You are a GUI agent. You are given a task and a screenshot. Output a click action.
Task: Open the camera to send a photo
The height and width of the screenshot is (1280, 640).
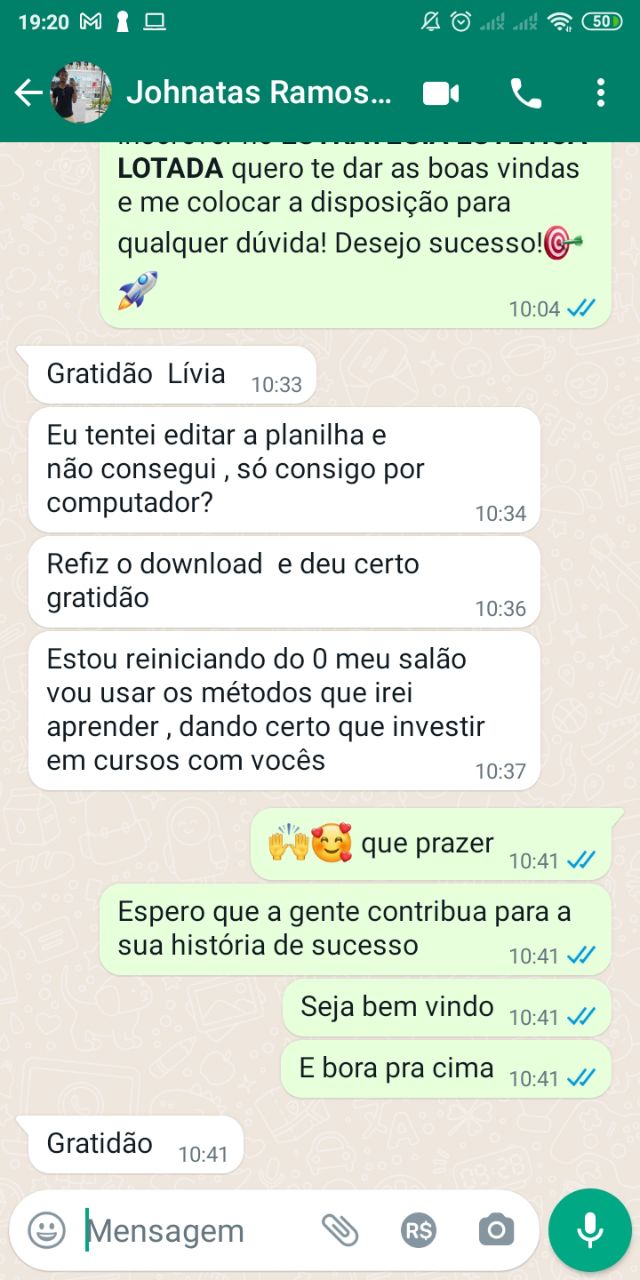point(496,1230)
